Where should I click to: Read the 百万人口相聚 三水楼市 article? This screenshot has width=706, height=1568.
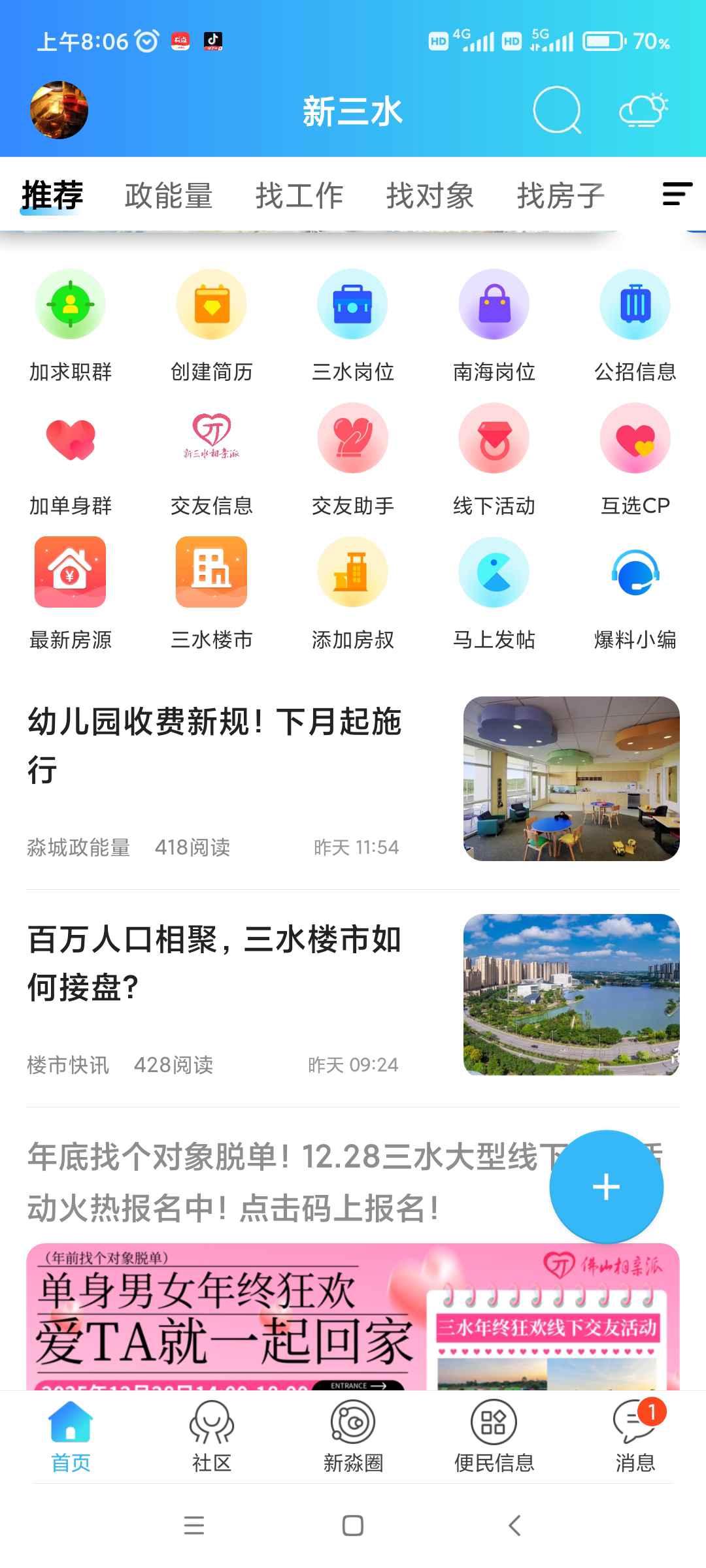(214, 962)
